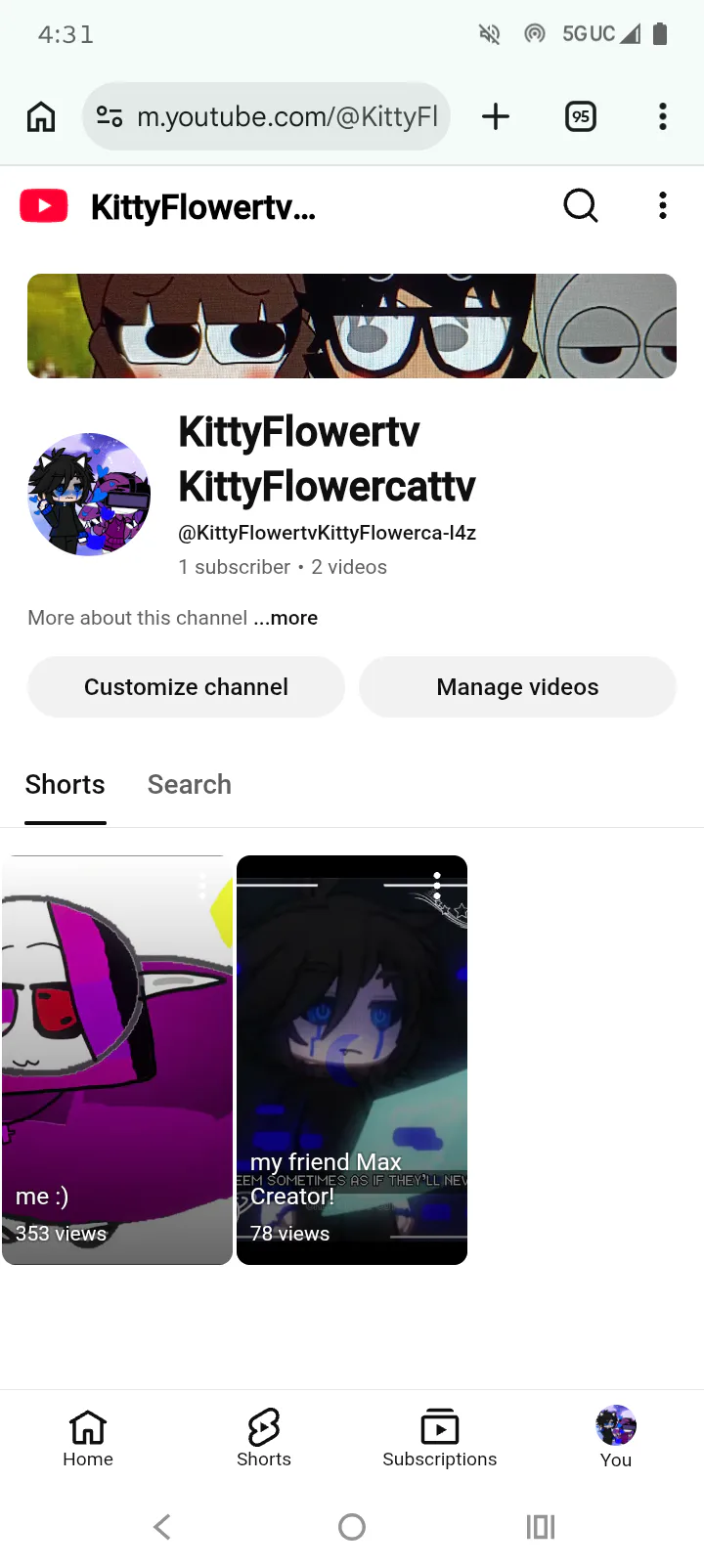The image size is (704, 1568).
Task: Select the Shorts channel tab
Action: tap(65, 785)
